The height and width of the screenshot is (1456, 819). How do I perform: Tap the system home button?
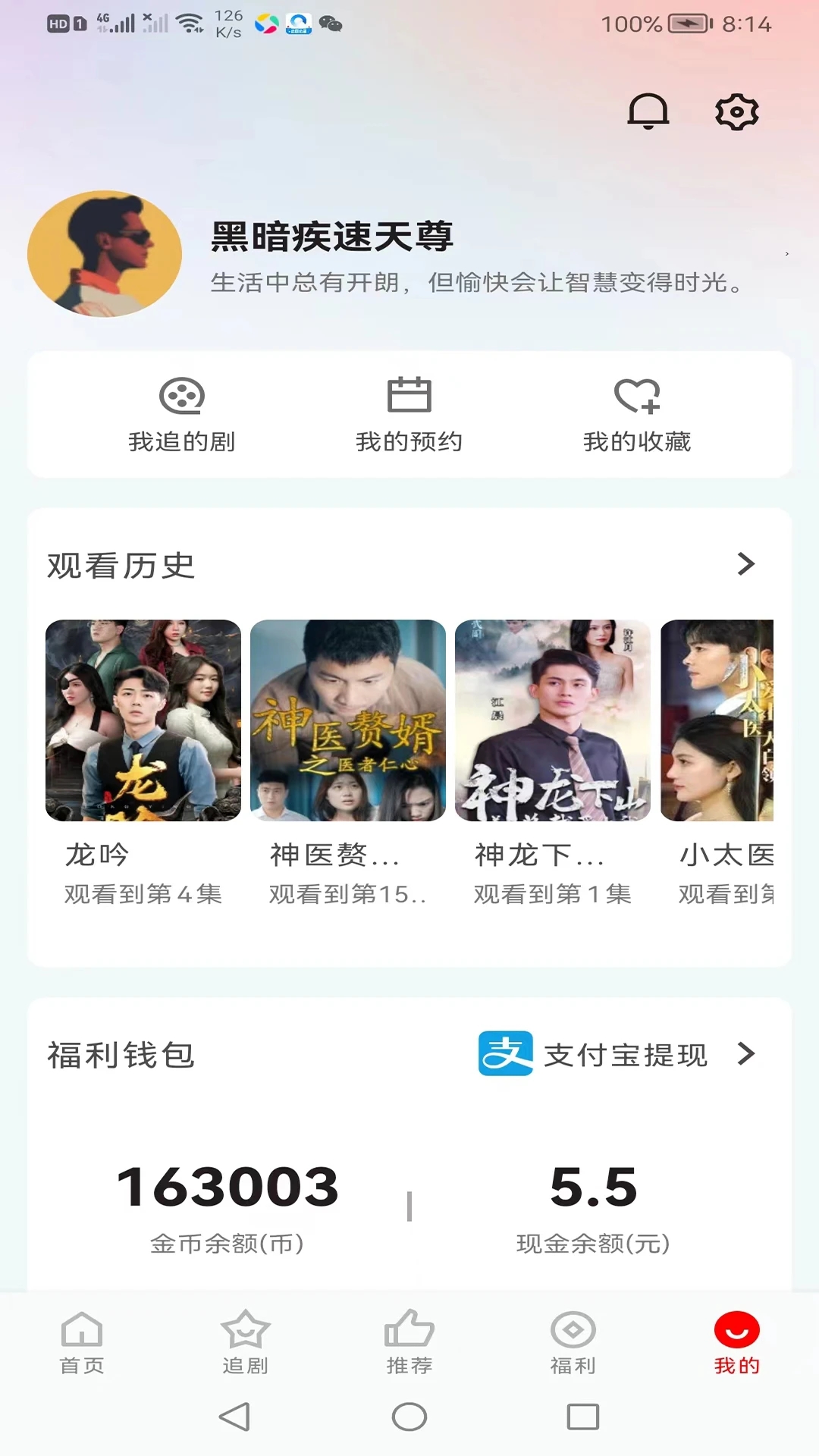pos(409,1417)
